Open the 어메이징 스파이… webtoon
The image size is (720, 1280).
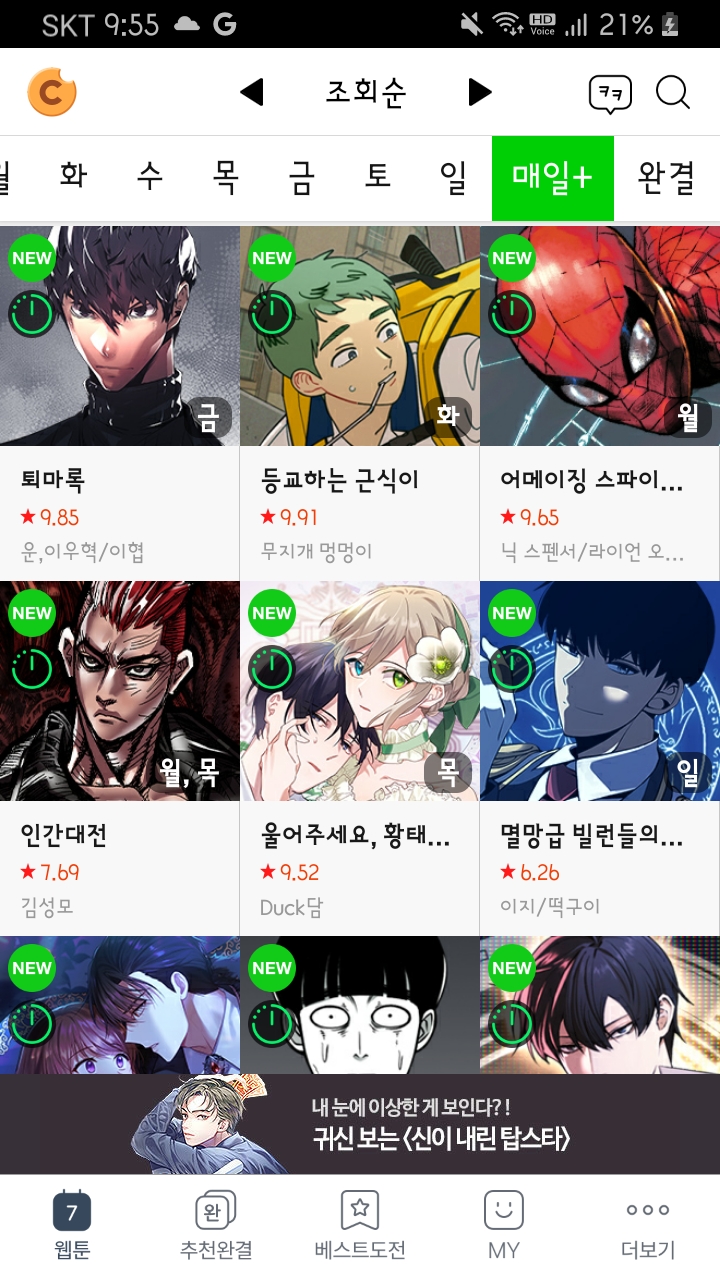(x=600, y=402)
